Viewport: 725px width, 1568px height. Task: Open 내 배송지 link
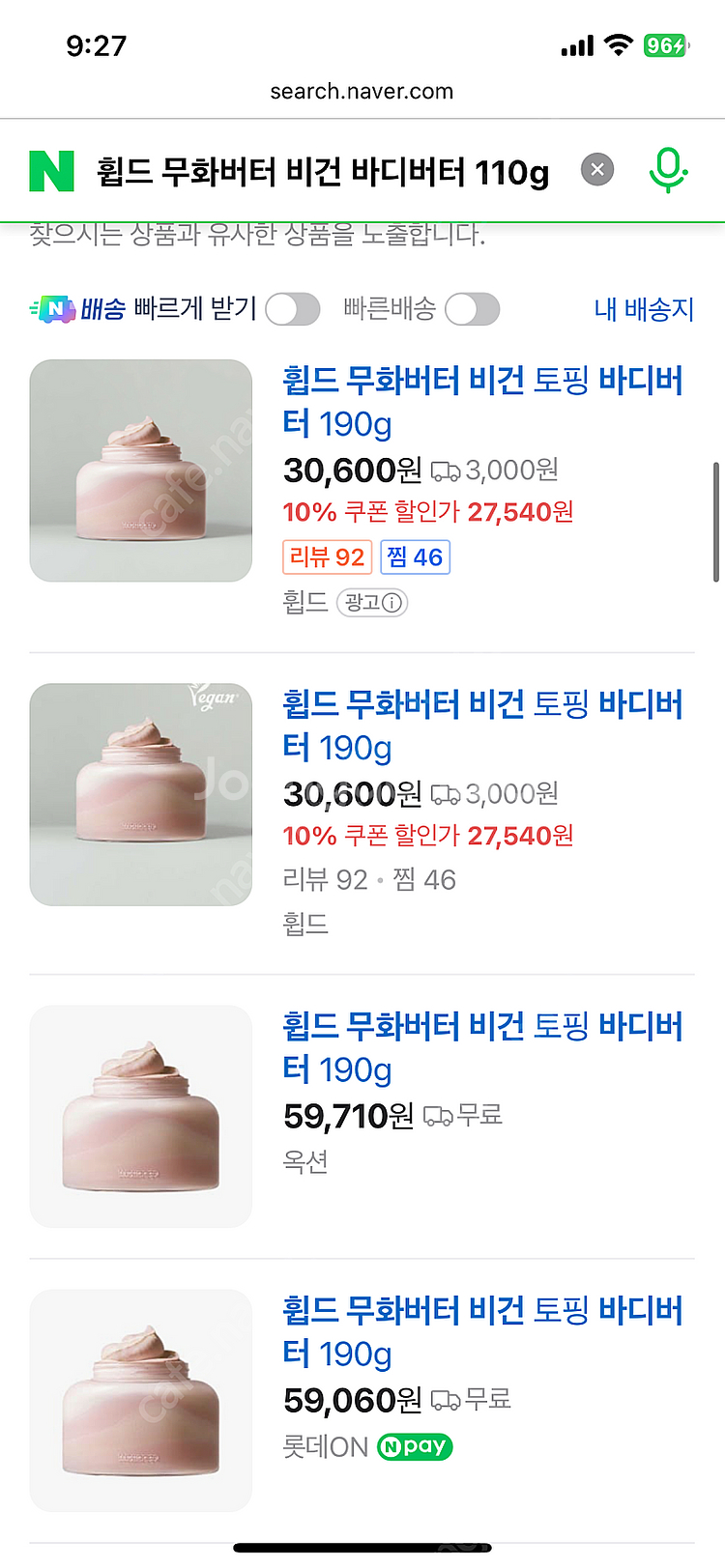(x=644, y=309)
